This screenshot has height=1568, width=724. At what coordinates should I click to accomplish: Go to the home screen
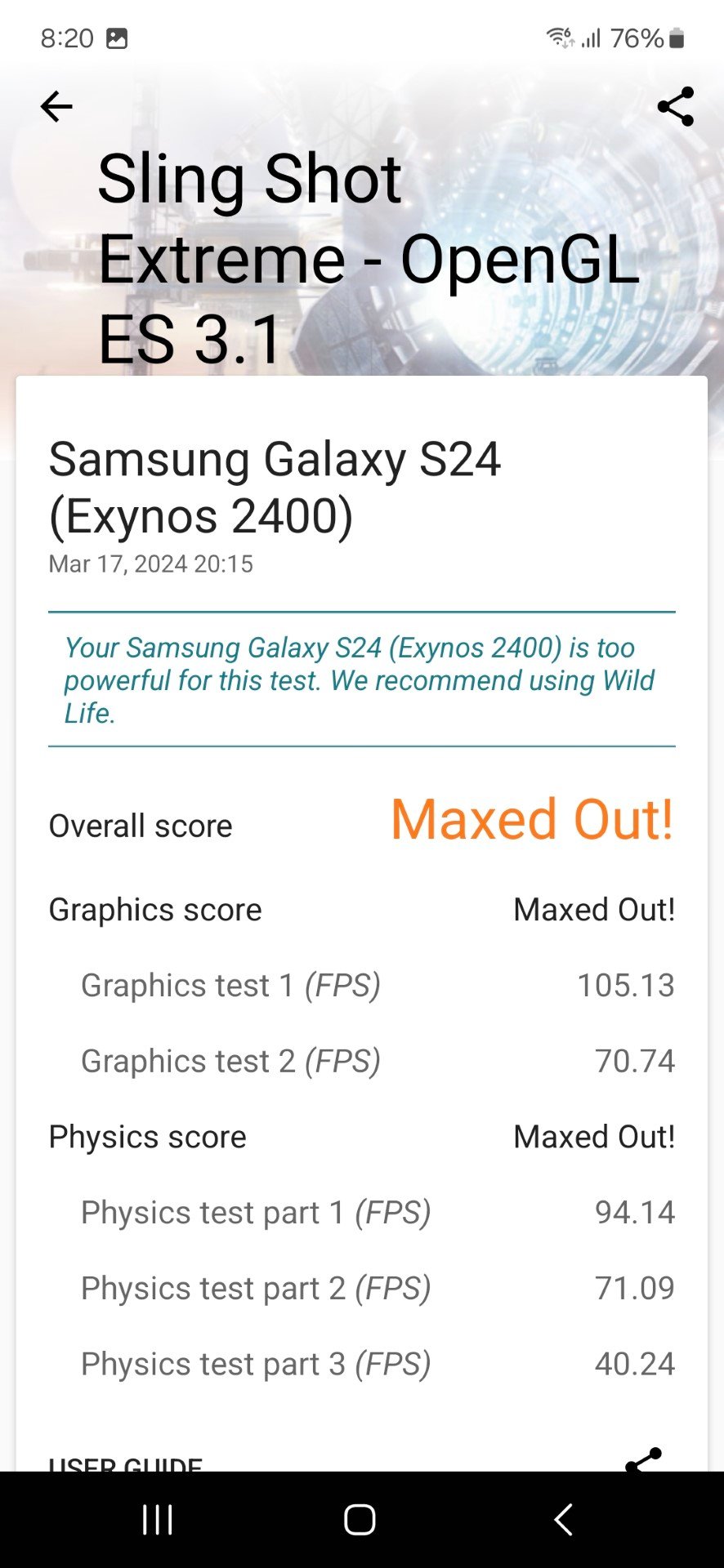[360, 1520]
